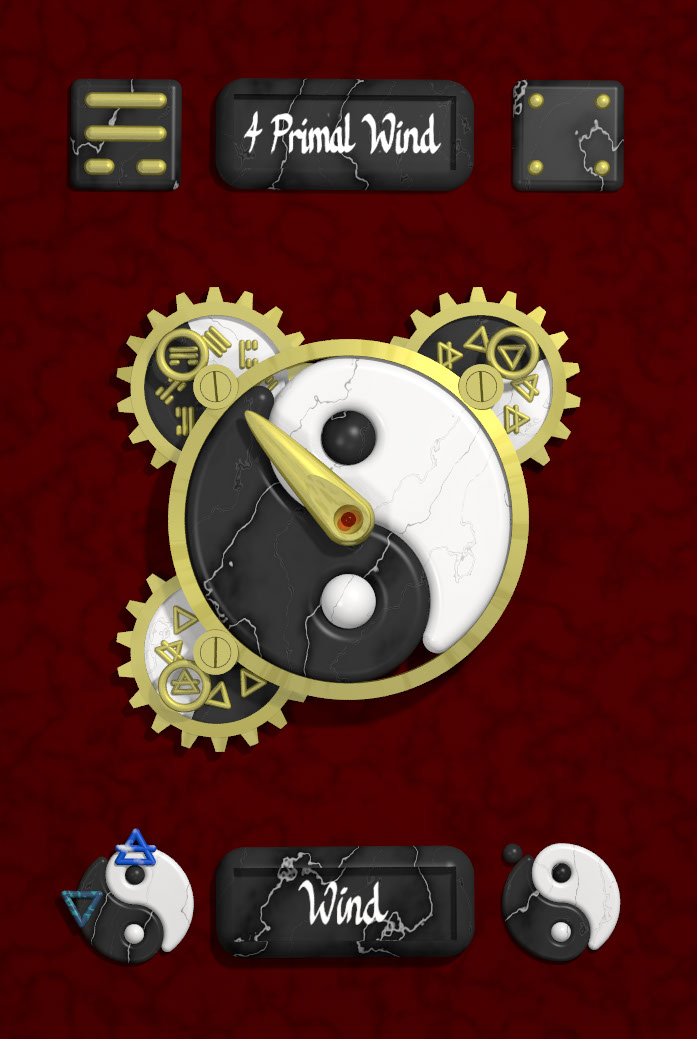Tap the '4 Primal Wind' plaque

click(344, 135)
